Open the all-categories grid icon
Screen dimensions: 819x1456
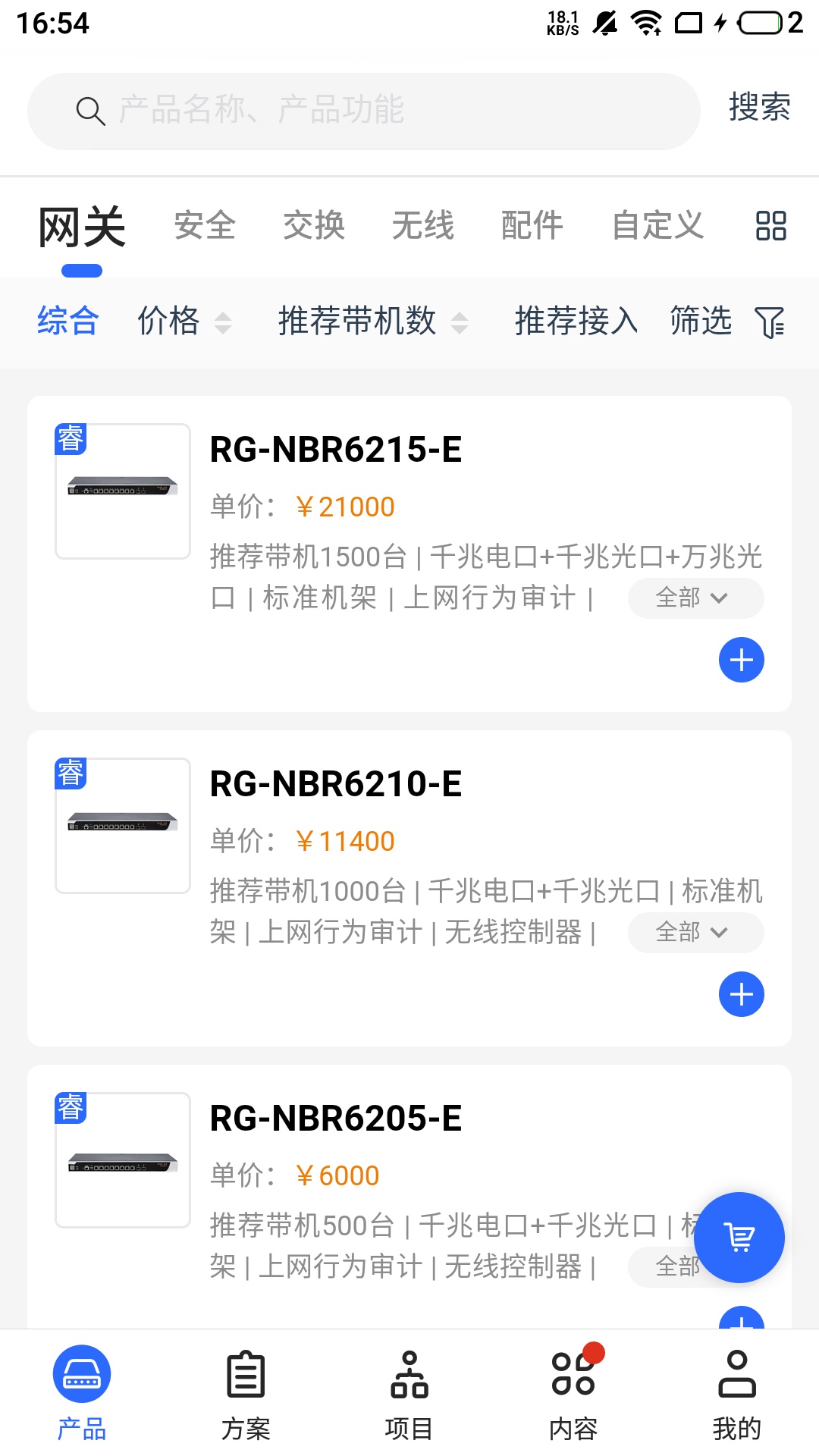pyautogui.click(x=770, y=226)
